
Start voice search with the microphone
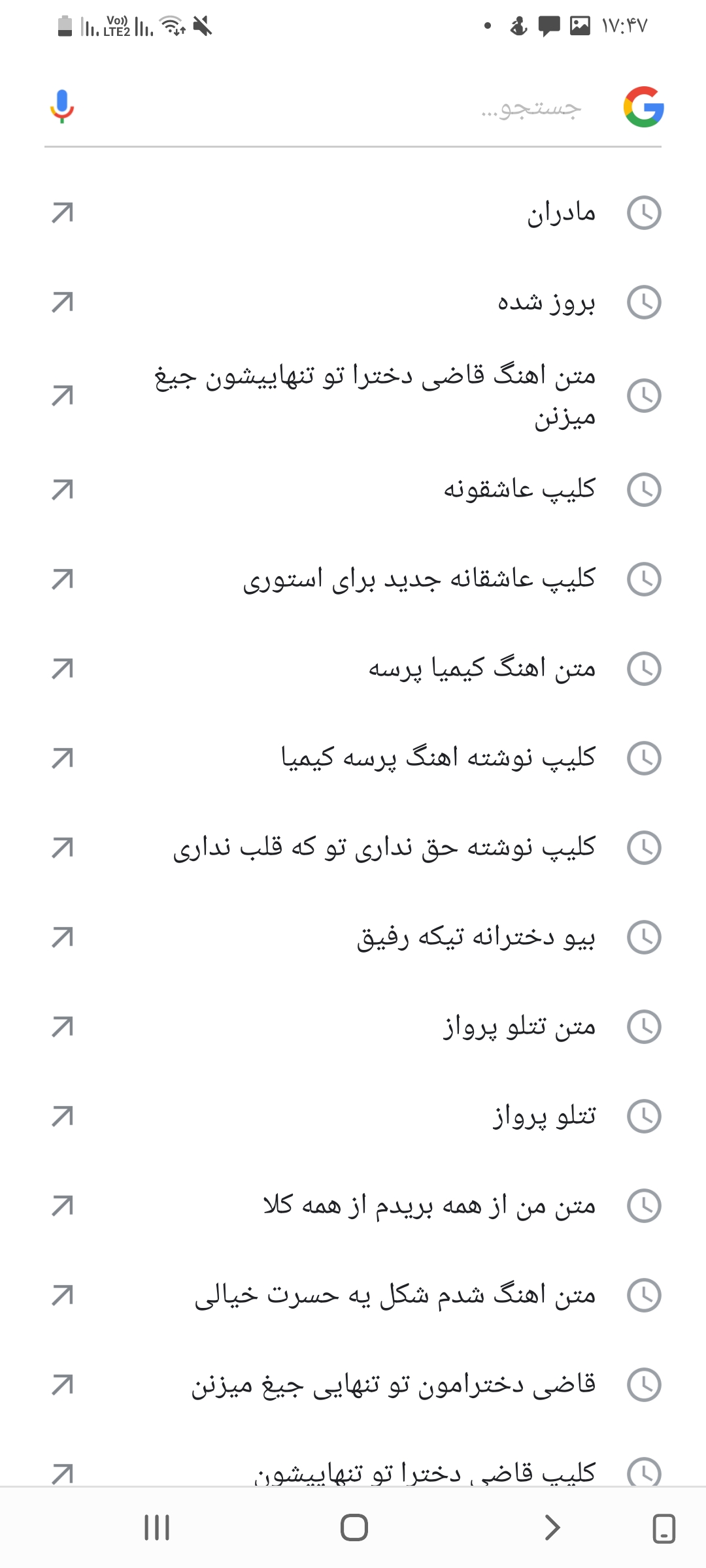pos(62,106)
